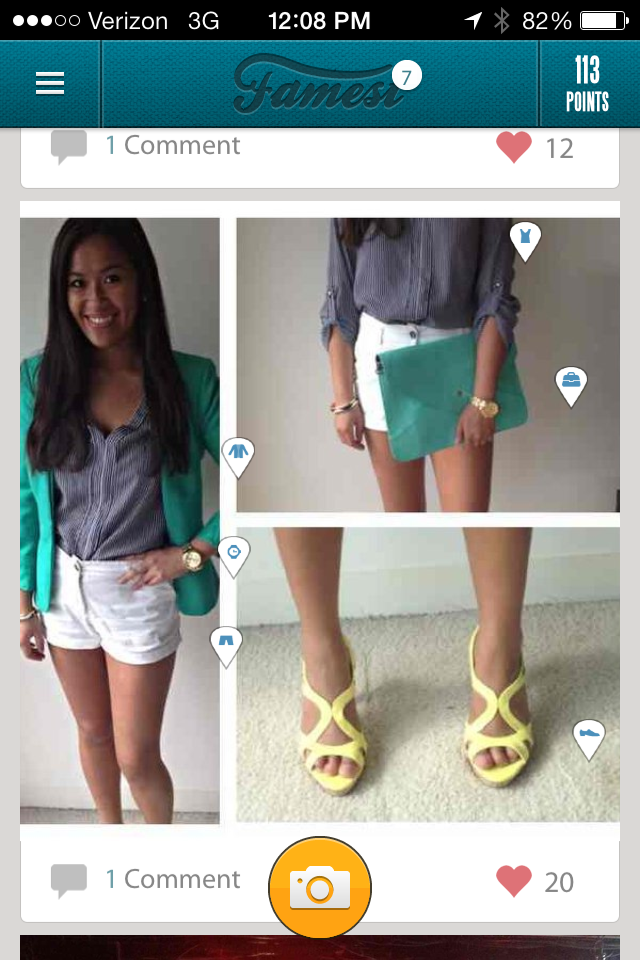
Task: Open comments on the post with 12 likes
Action: point(146,146)
